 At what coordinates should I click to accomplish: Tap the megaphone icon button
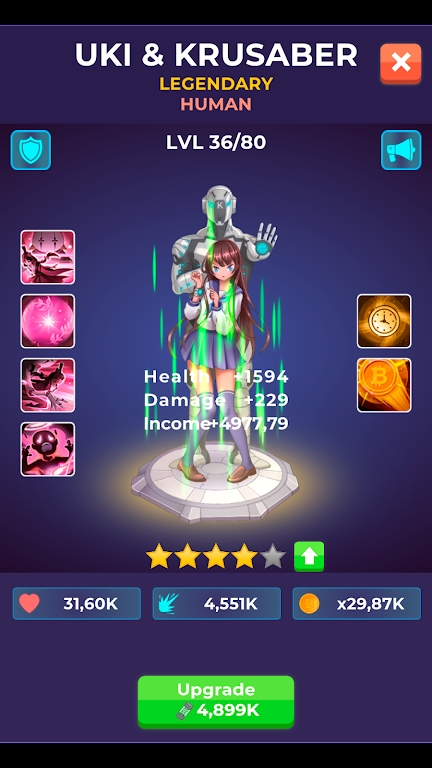point(401,150)
